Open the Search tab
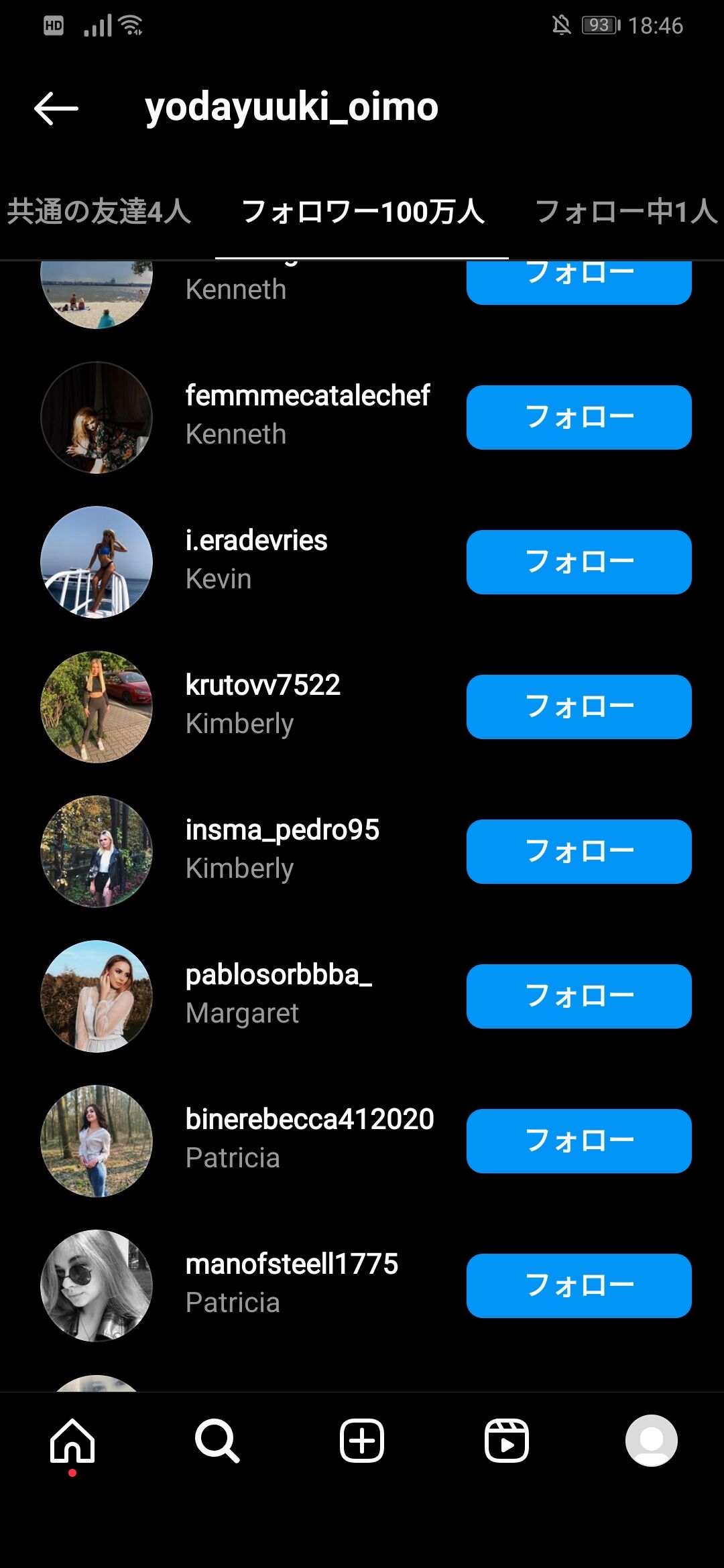This screenshot has width=724, height=1568. coord(217,1441)
